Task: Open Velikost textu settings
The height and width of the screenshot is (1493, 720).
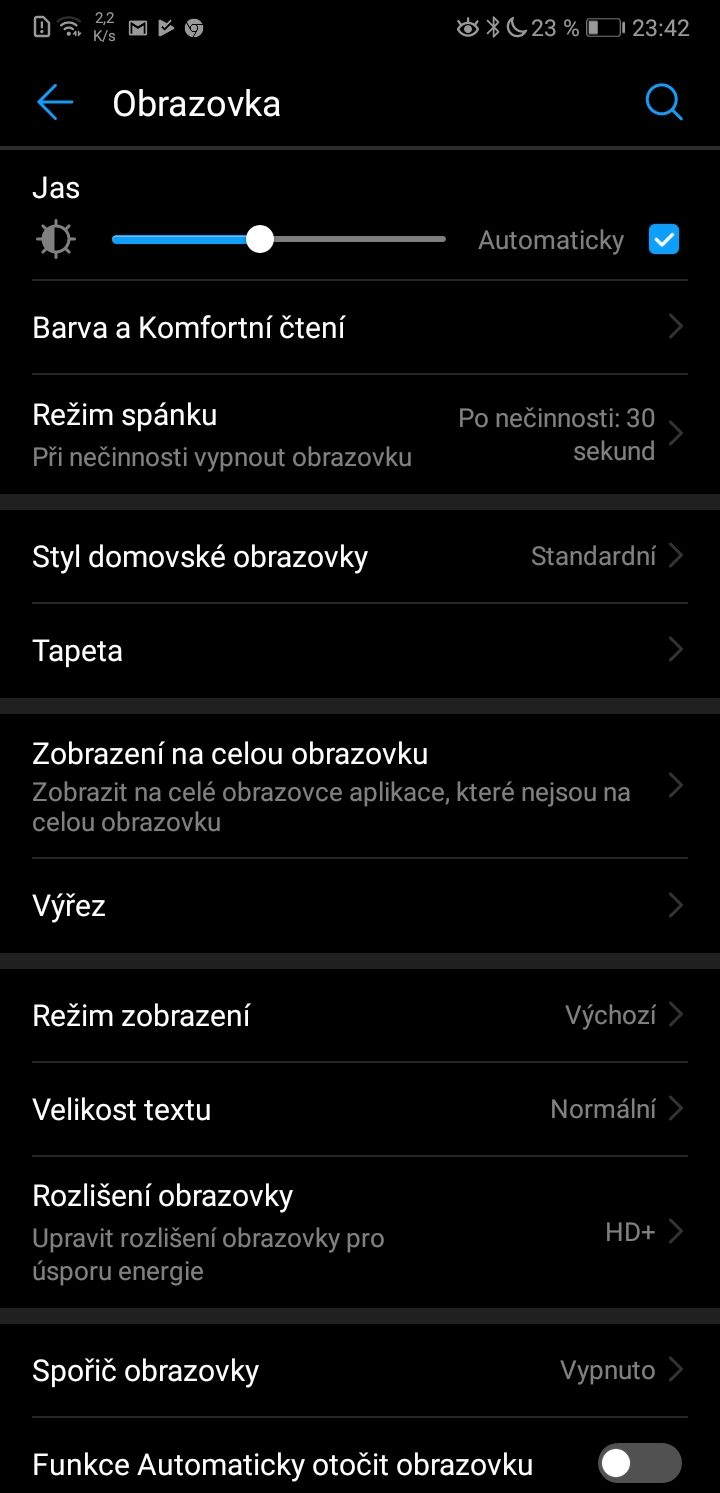Action: (360, 1109)
